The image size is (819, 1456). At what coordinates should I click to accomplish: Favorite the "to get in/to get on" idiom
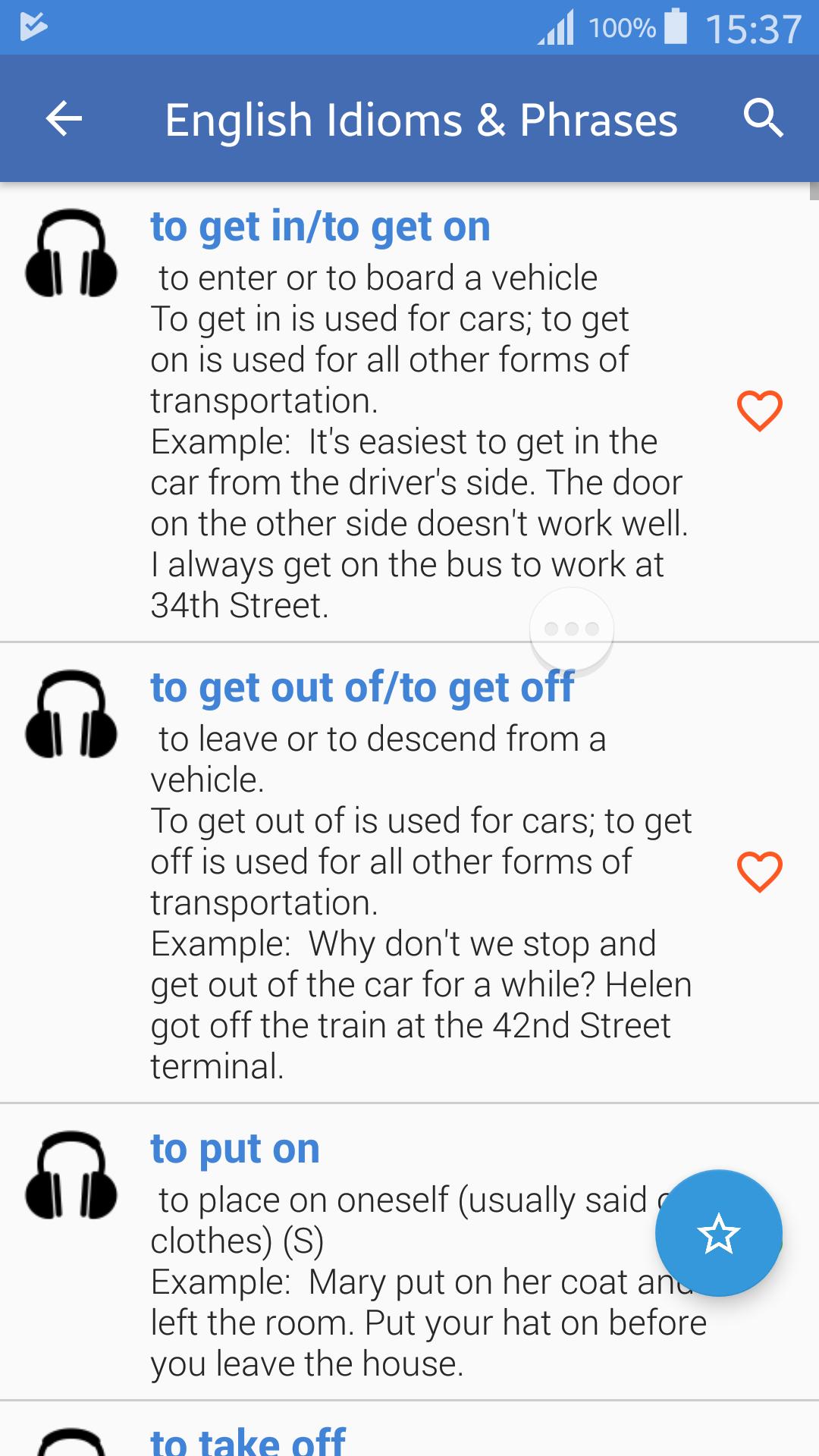(759, 411)
